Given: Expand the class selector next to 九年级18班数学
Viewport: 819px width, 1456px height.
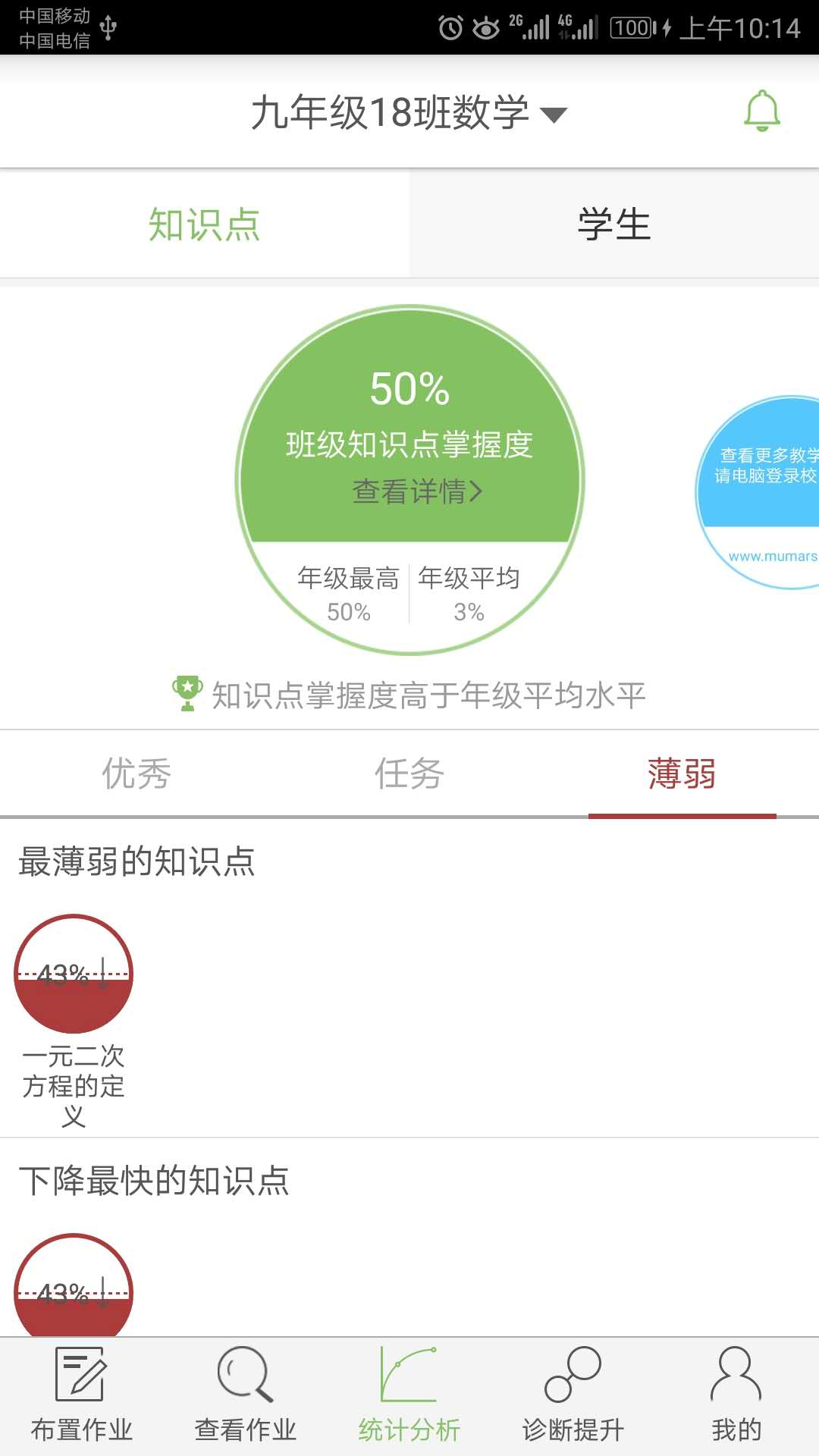Looking at the screenshot, I should pos(553,114).
